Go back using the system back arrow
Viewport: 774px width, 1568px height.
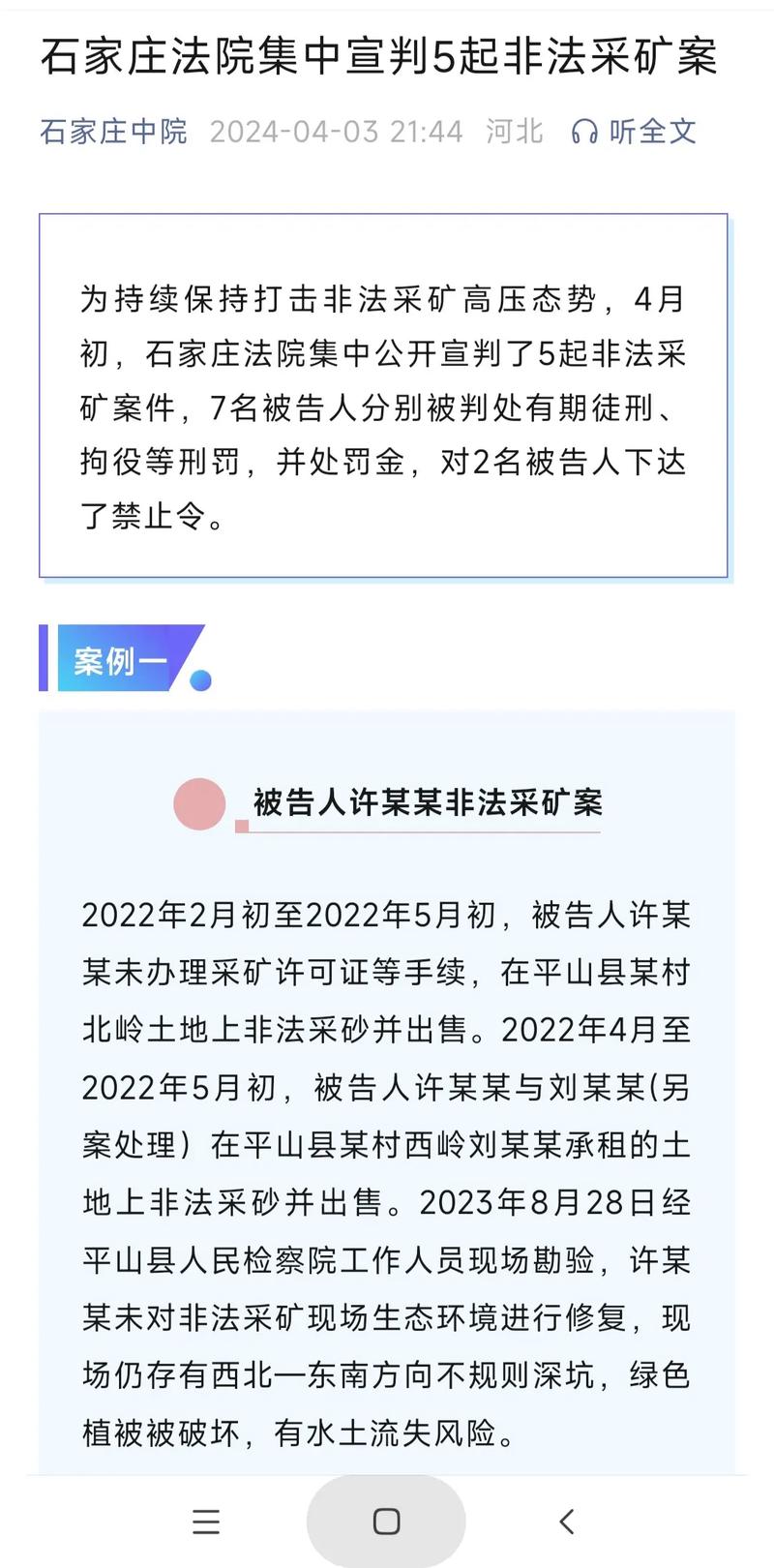(567, 1522)
